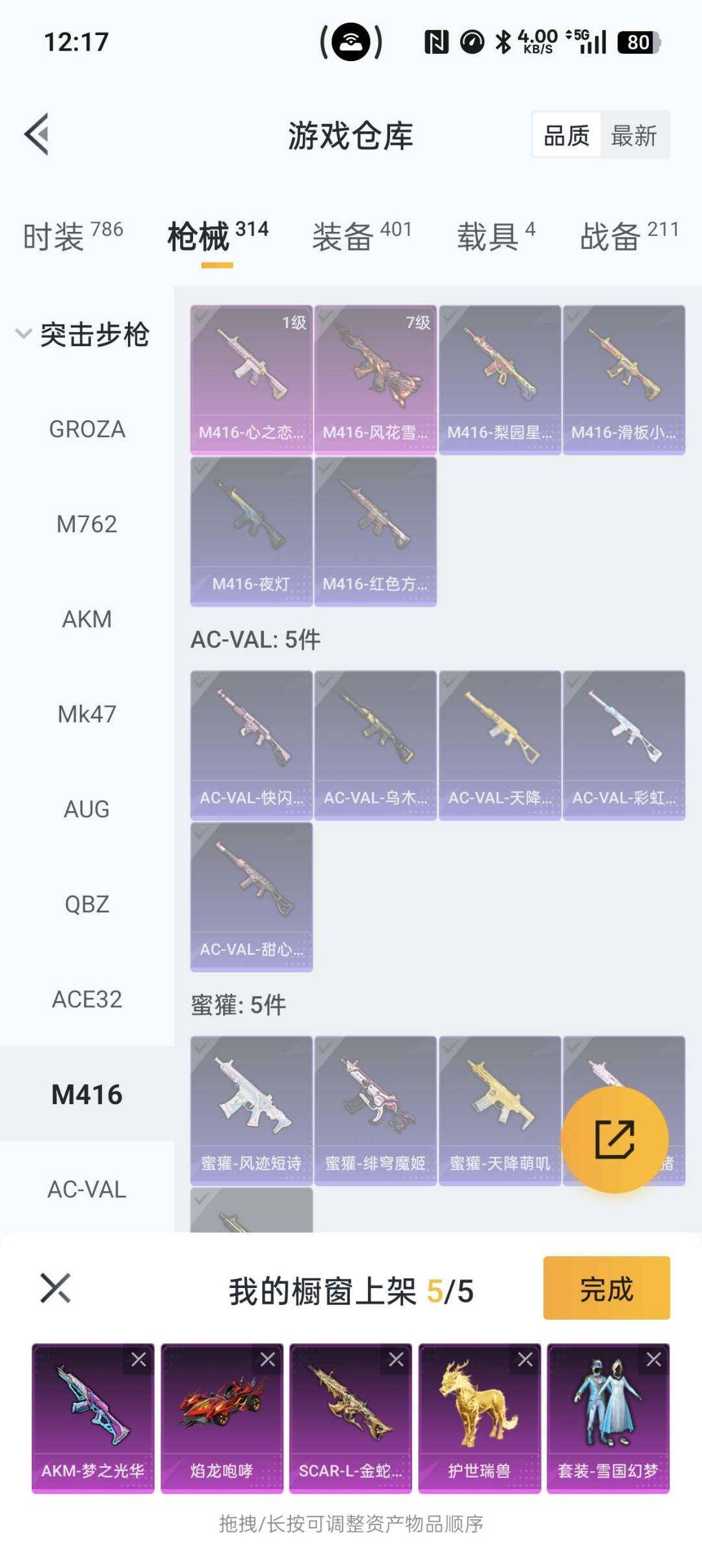The image size is (702, 1568).
Task: Sort warehouse by 最新
Action: pyautogui.click(x=634, y=136)
